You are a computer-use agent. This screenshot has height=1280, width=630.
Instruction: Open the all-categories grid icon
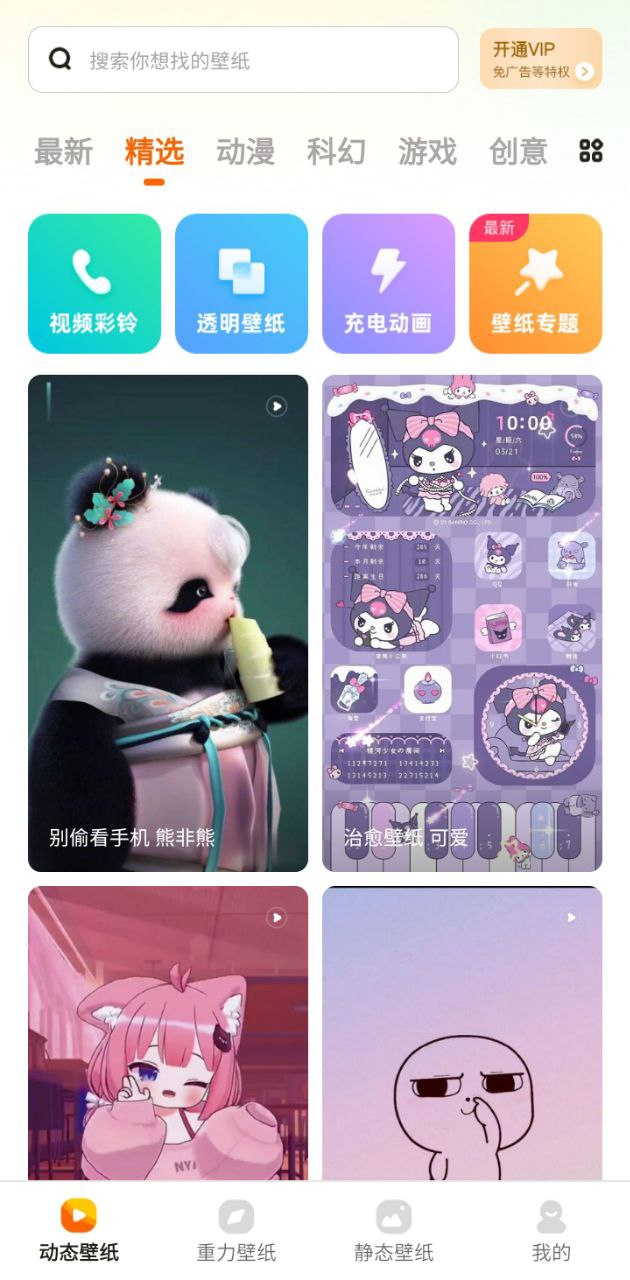[591, 151]
